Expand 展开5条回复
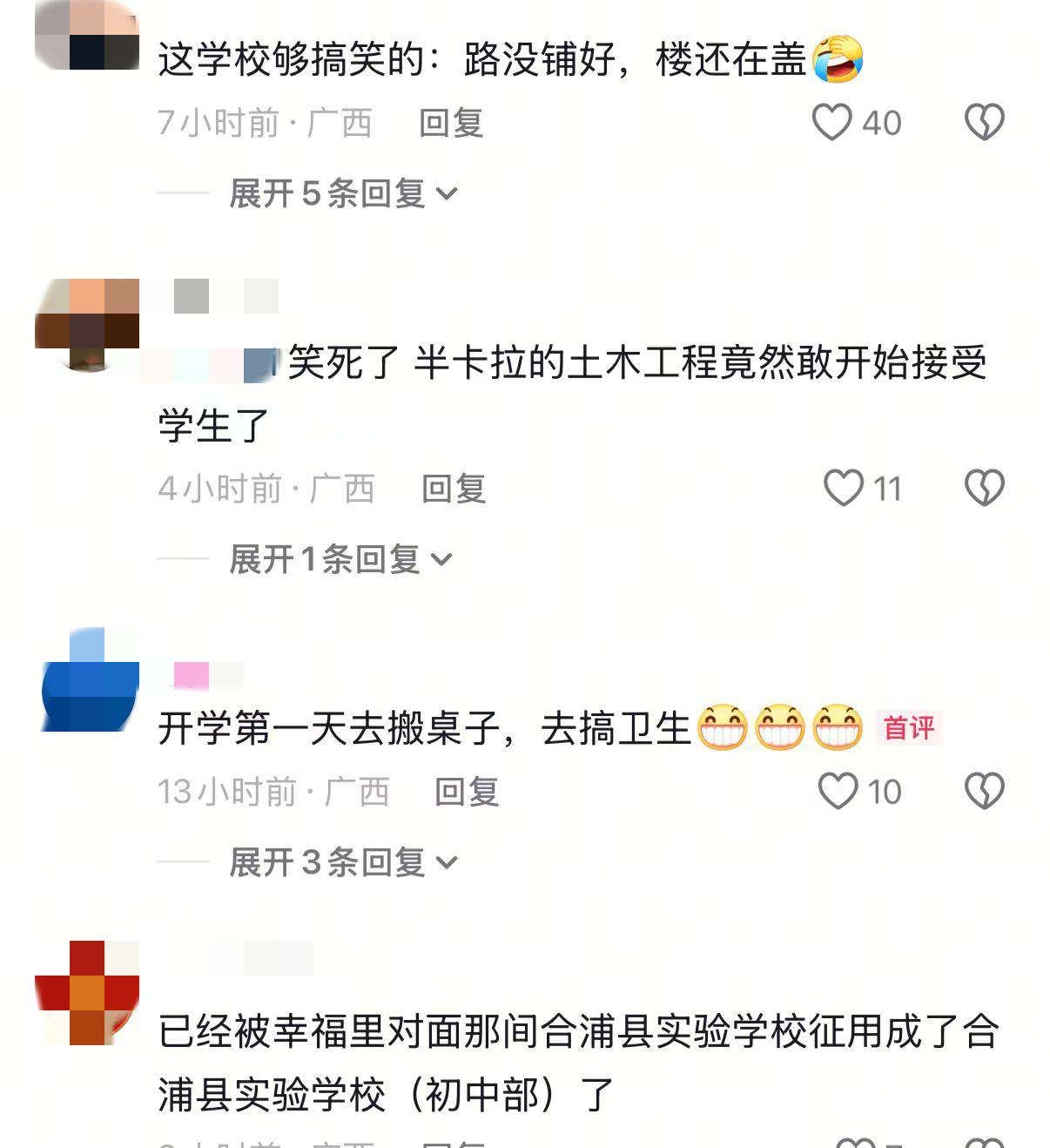Viewport: 1050px width, 1148px height. (x=343, y=193)
